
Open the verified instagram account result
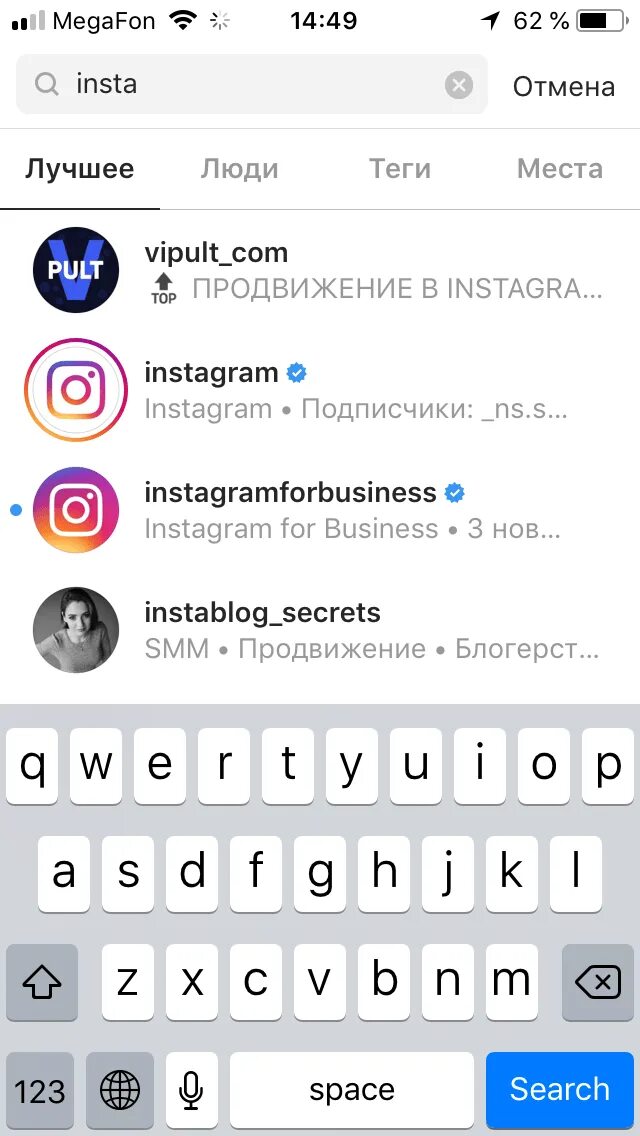pyautogui.click(x=320, y=390)
